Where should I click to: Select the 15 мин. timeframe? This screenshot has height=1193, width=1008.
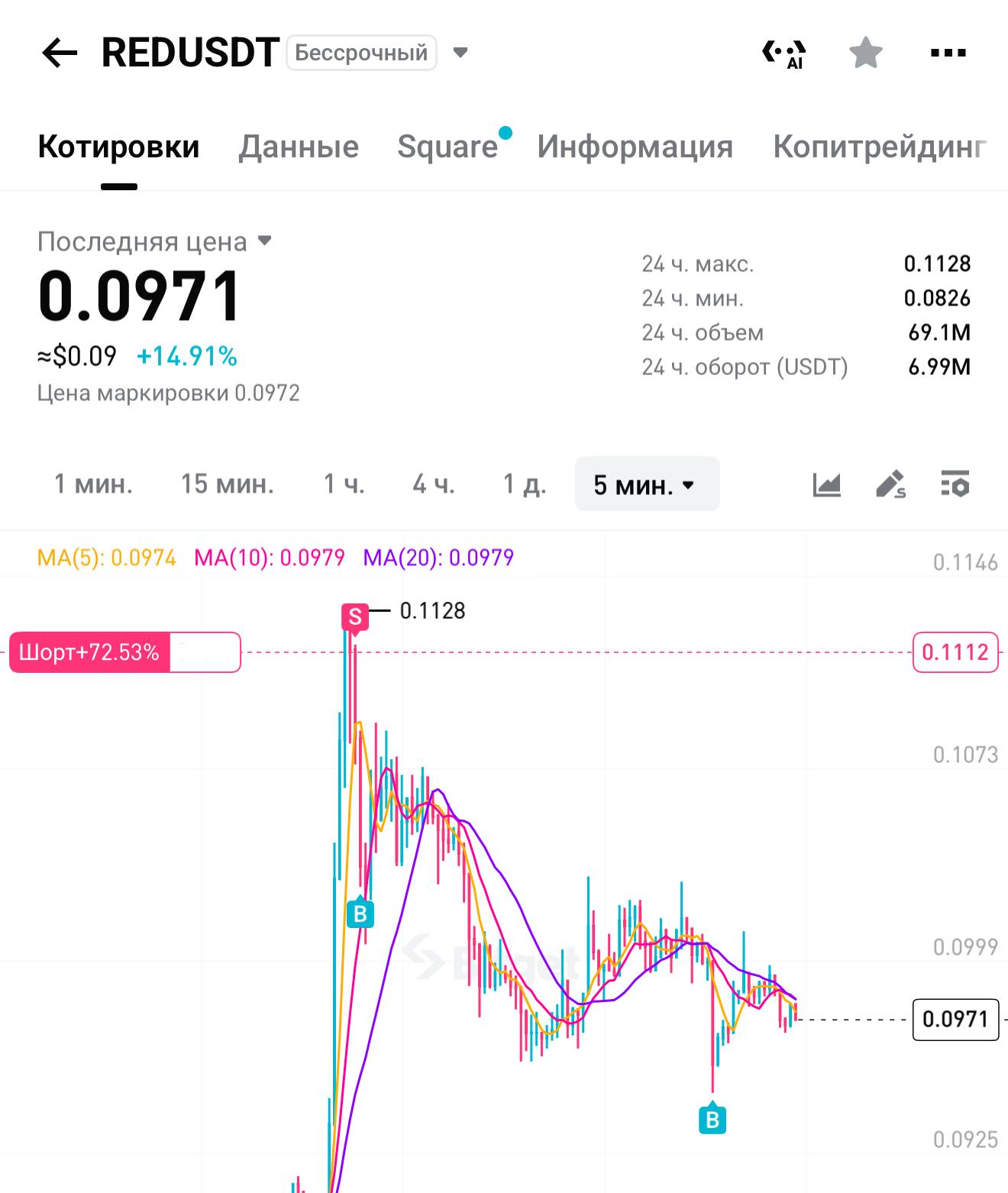pyautogui.click(x=227, y=484)
